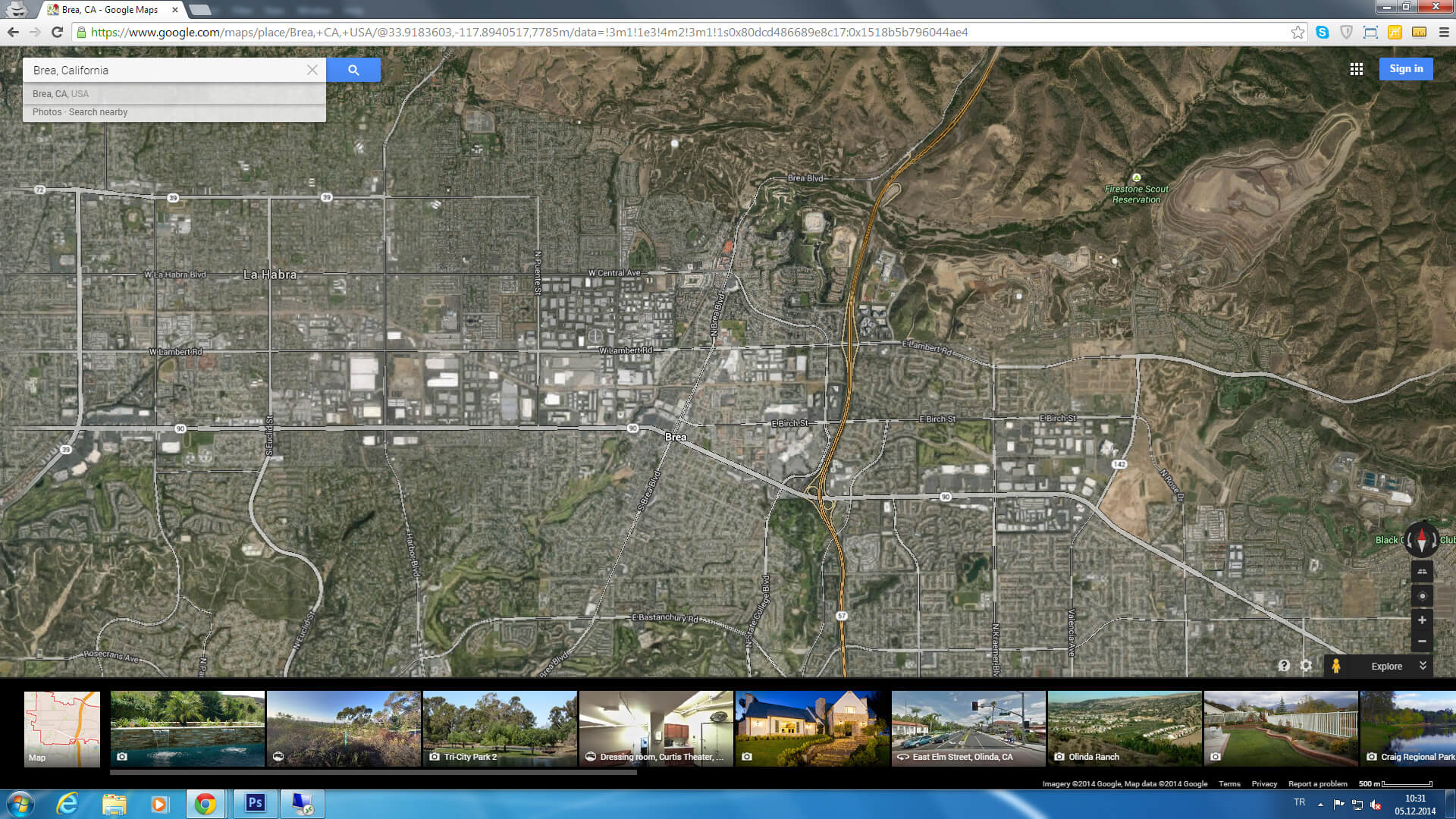
Task: Open Street View pegman
Action: pos(1336,666)
